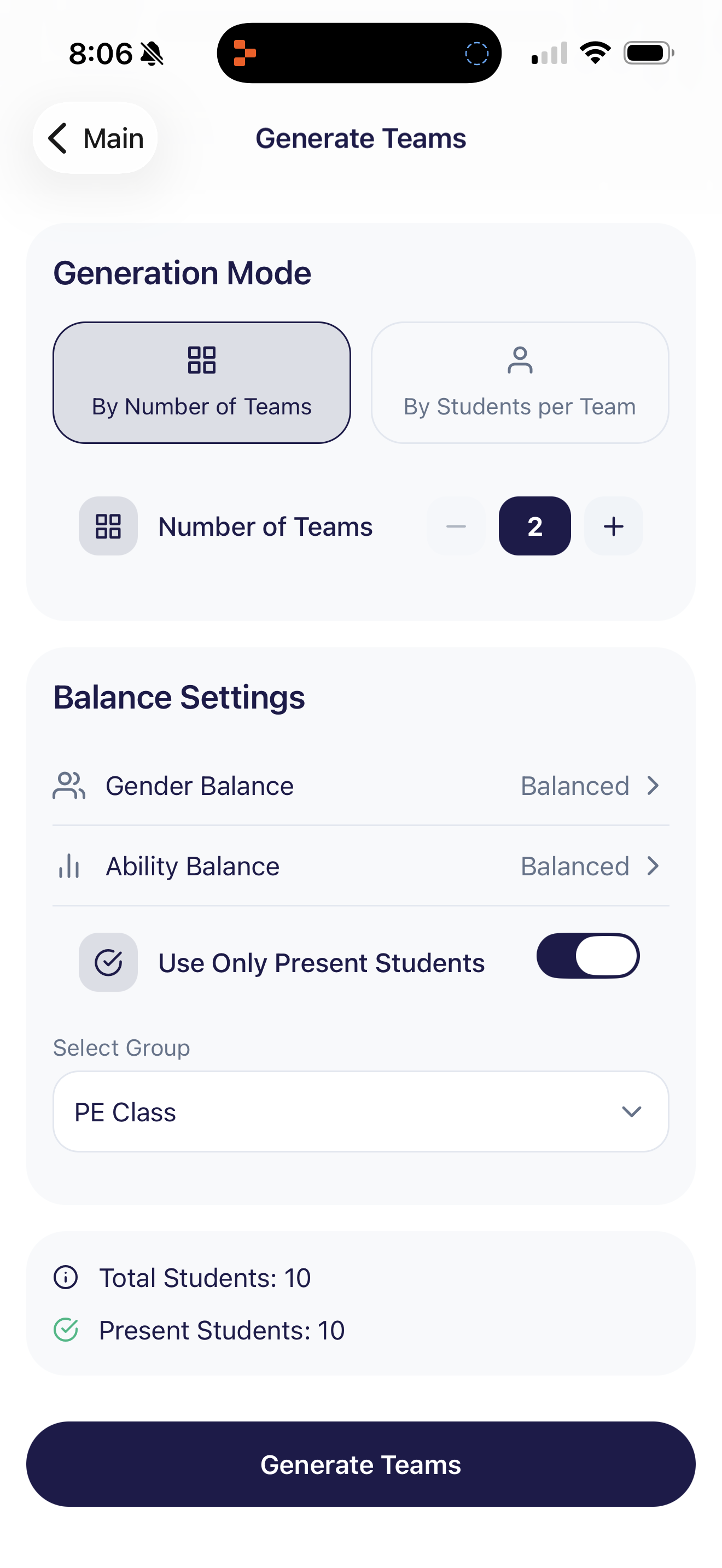
Task: Click the grid icon inside By Number of Teams button
Action: 201,359
